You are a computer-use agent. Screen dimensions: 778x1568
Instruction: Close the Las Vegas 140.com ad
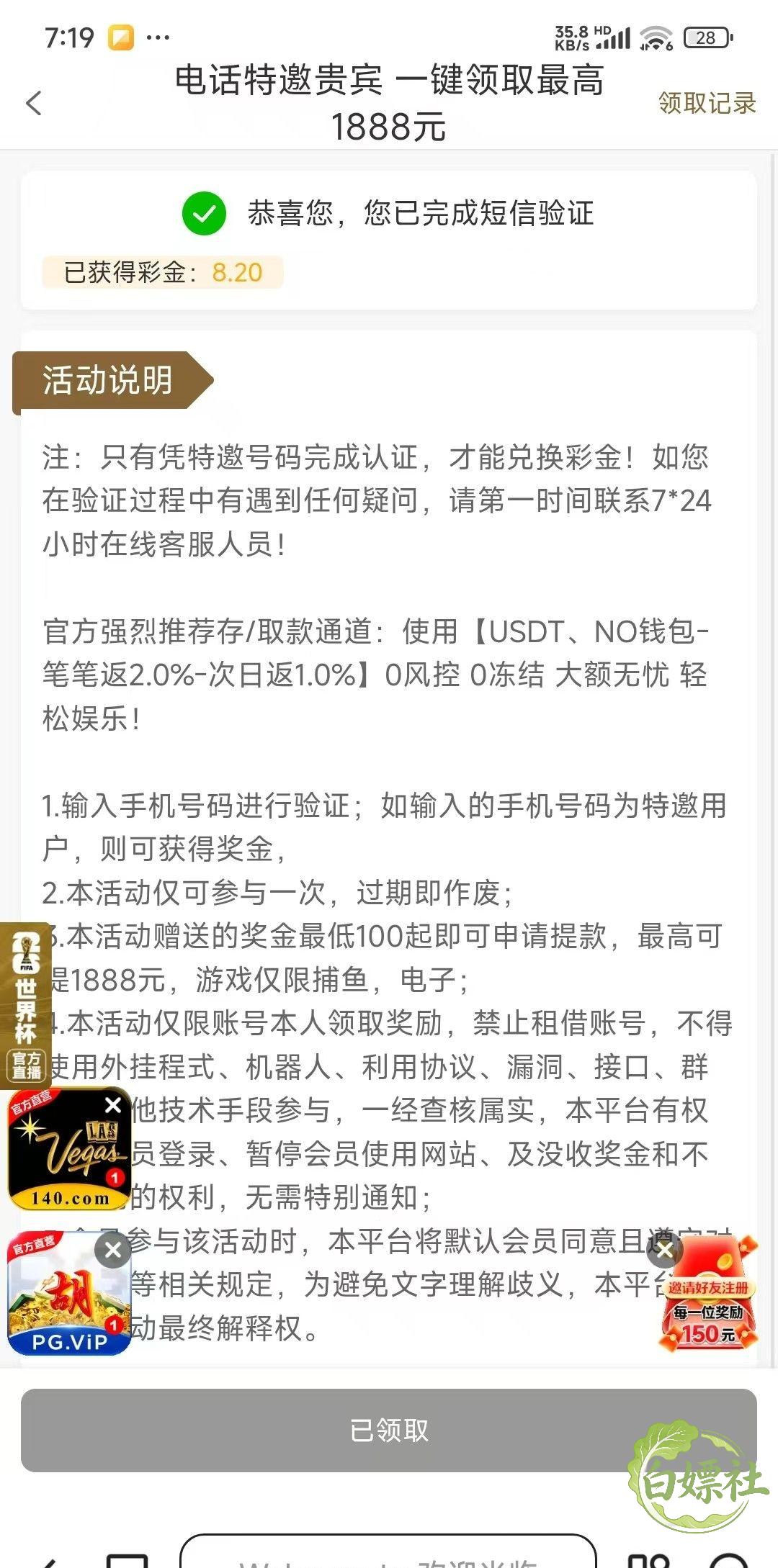(113, 1105)
